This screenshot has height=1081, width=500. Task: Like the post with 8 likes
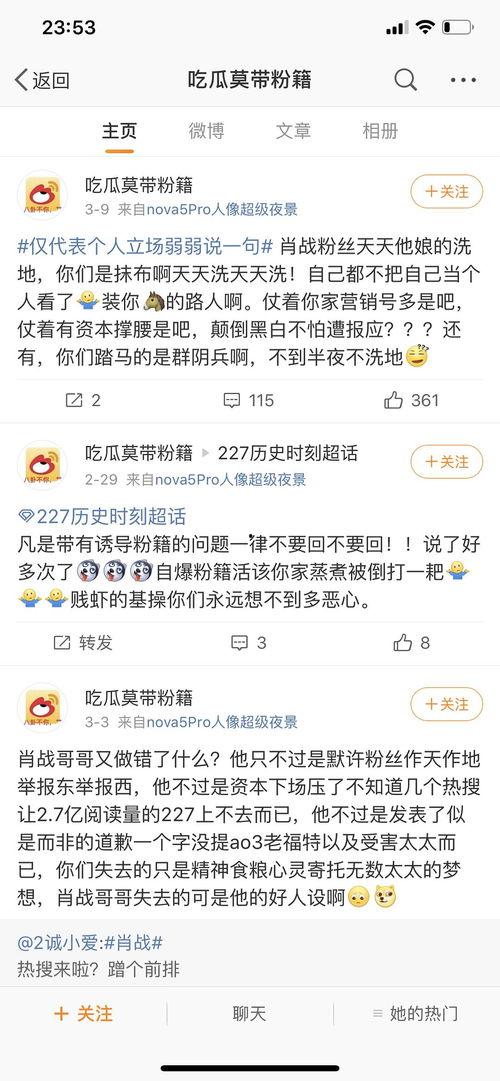point(412,643)
